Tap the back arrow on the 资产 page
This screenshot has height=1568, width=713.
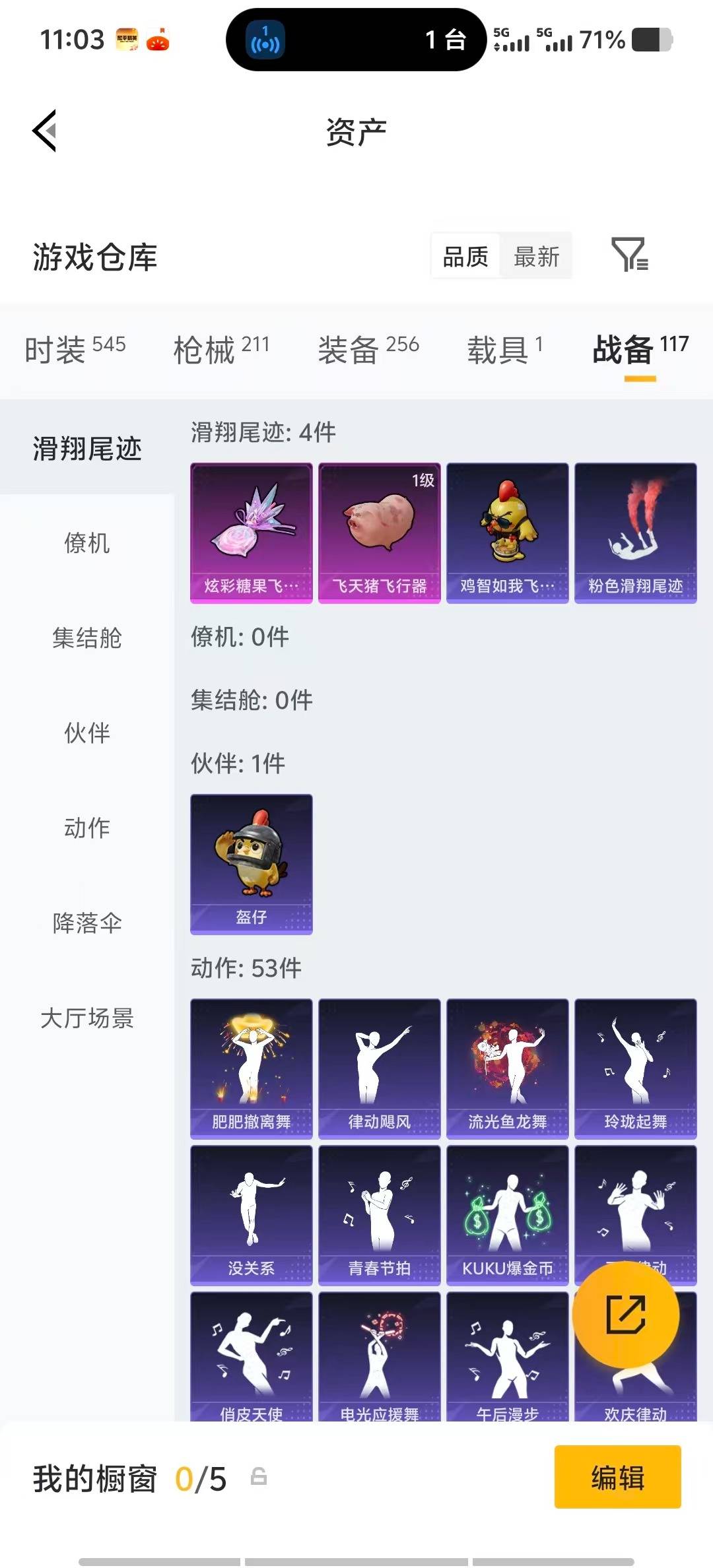[x=44, y=131]
